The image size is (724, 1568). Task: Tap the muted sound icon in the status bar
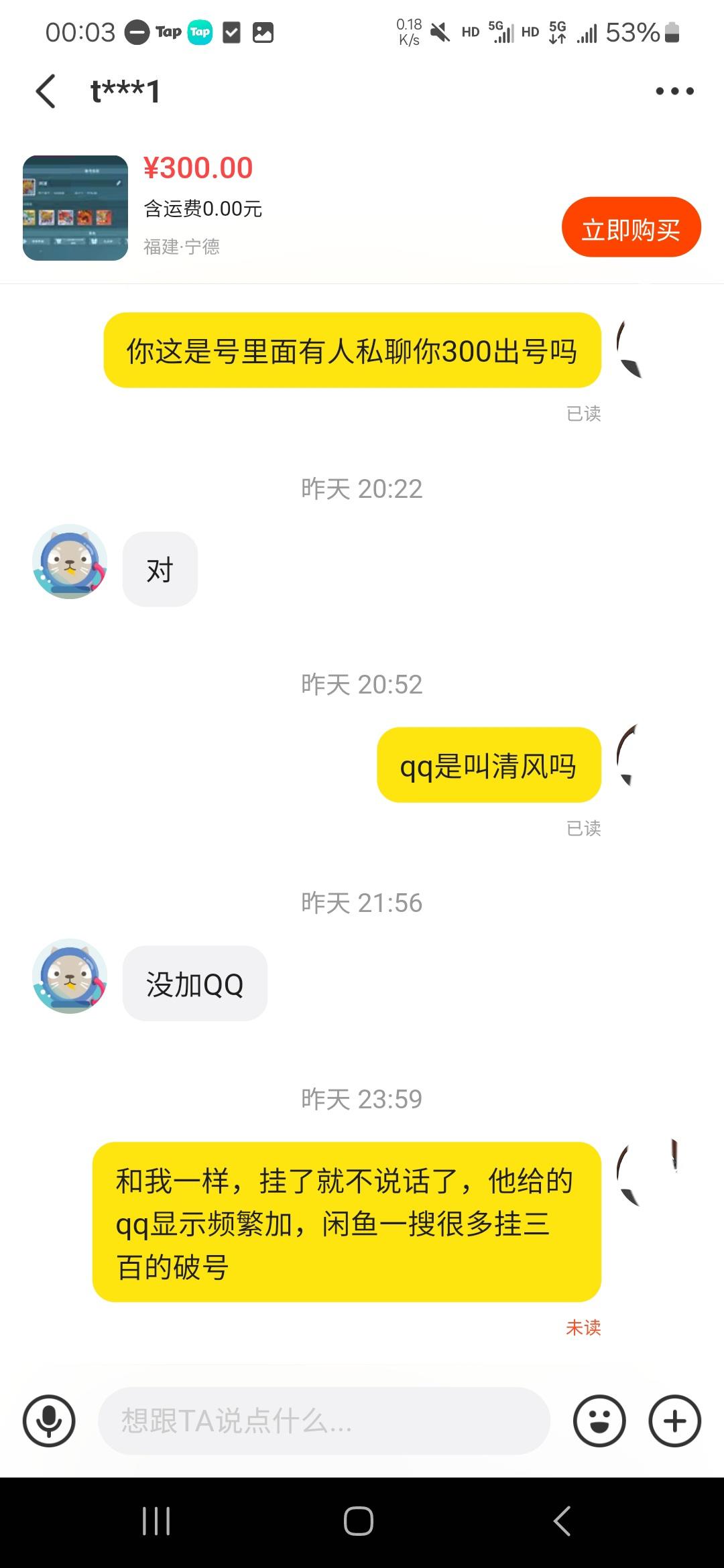click(x=439, y=31)
